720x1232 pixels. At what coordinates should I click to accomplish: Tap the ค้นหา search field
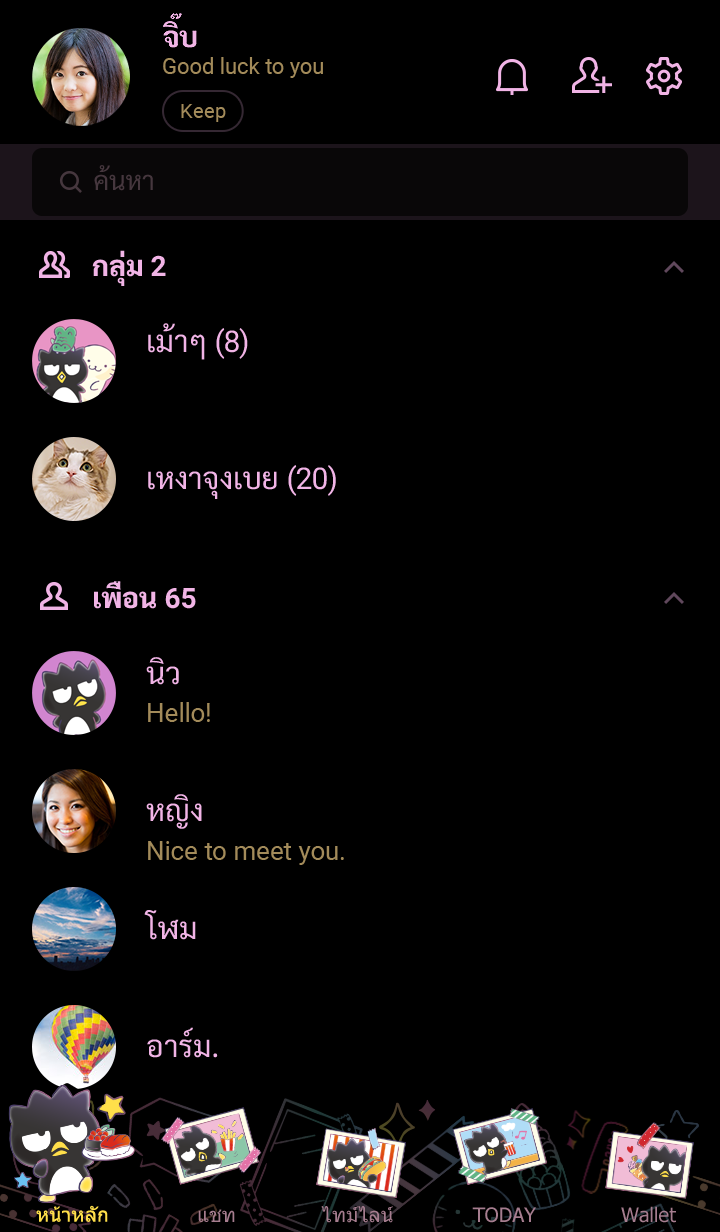(x=360, y=182)
